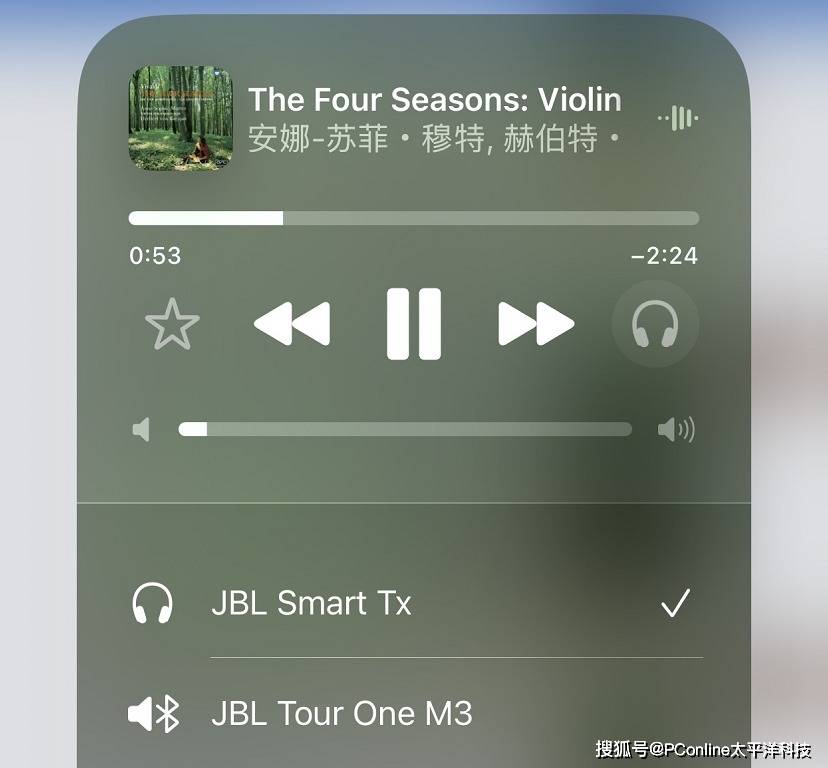The width and height of the screenshot is (828, 768).
Task: Switch output to JBL Tour One M3
Action: pos(341,714)
